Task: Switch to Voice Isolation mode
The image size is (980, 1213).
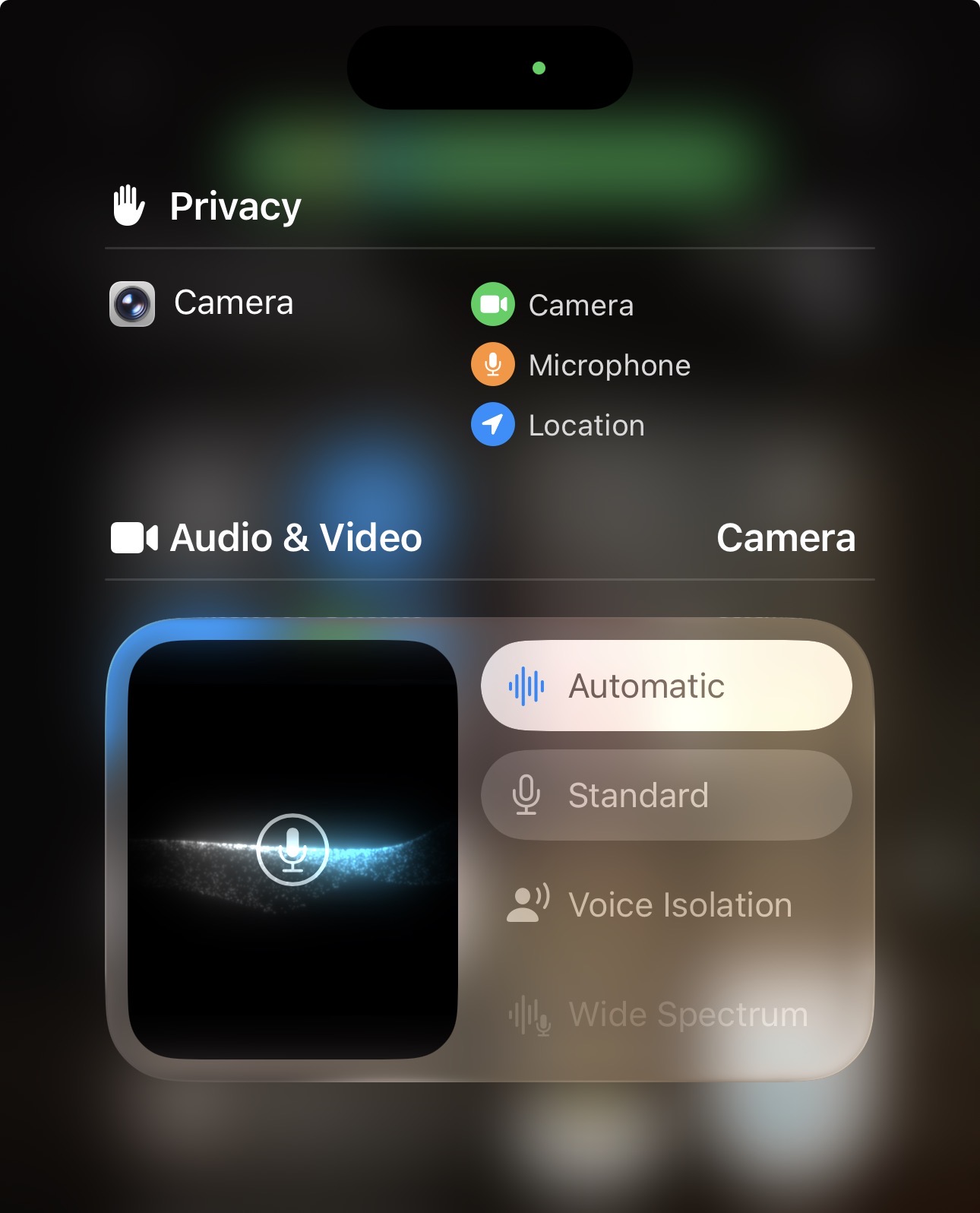Action: (665, 904)
